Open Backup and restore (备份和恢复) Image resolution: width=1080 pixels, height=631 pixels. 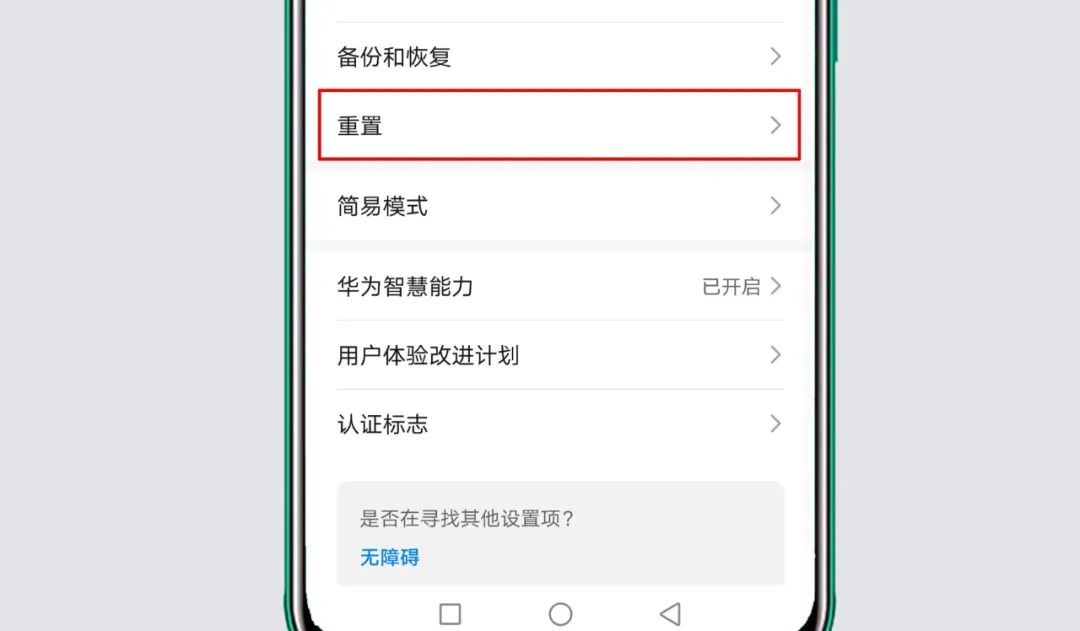[560, 57]
